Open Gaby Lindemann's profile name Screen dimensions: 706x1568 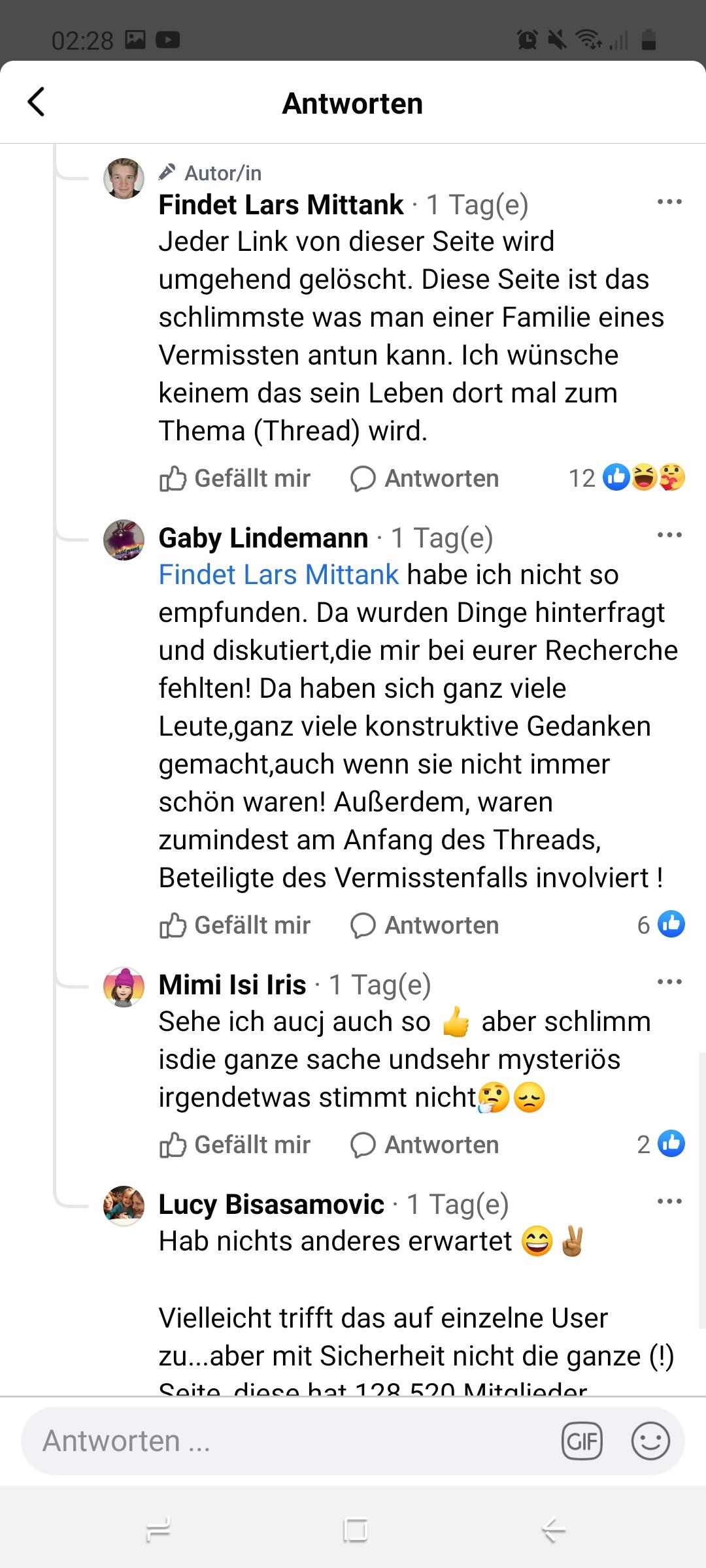(263, 538)
